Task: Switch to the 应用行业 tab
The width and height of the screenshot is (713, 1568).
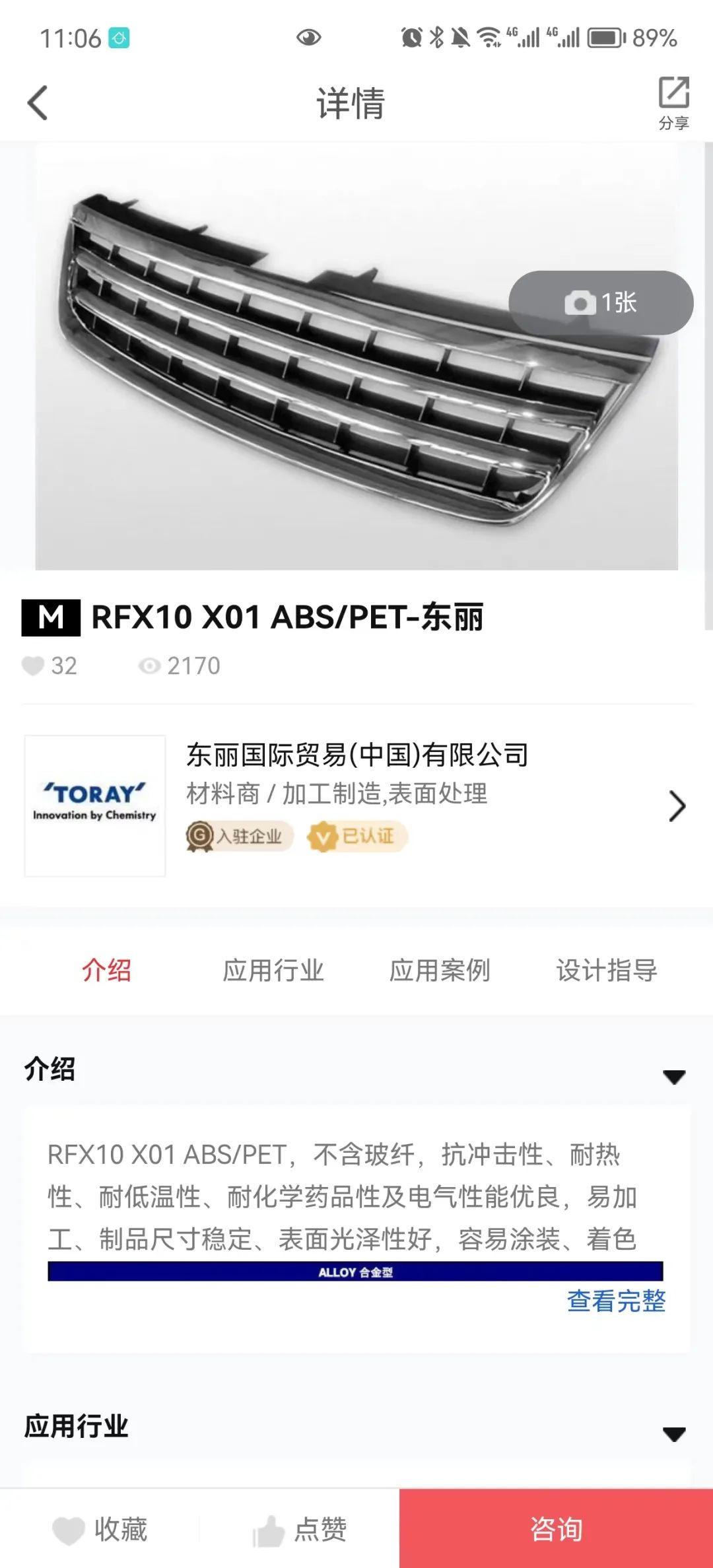Action: click(273, 971)
